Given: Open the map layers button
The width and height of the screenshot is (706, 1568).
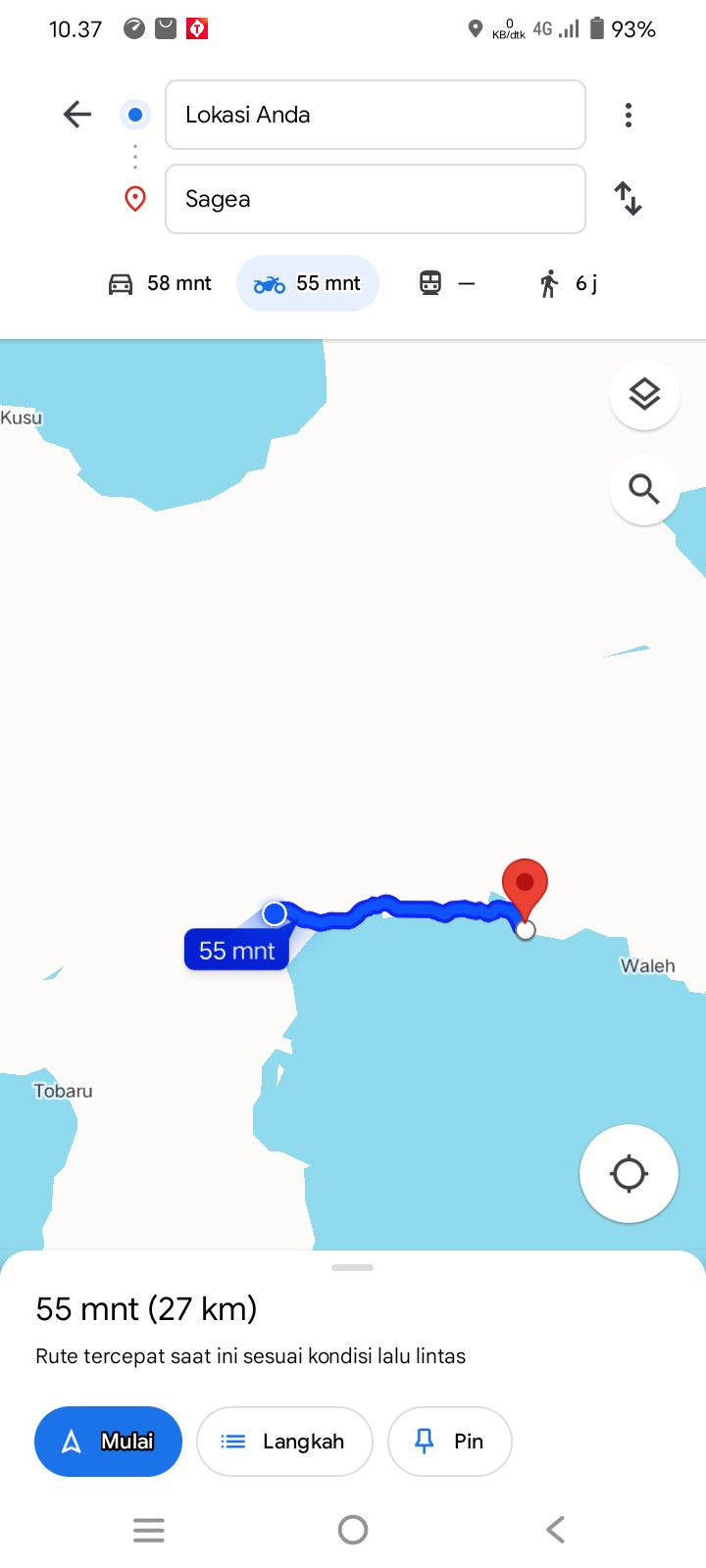Looking at the screenshot, I should click(644, 394).
